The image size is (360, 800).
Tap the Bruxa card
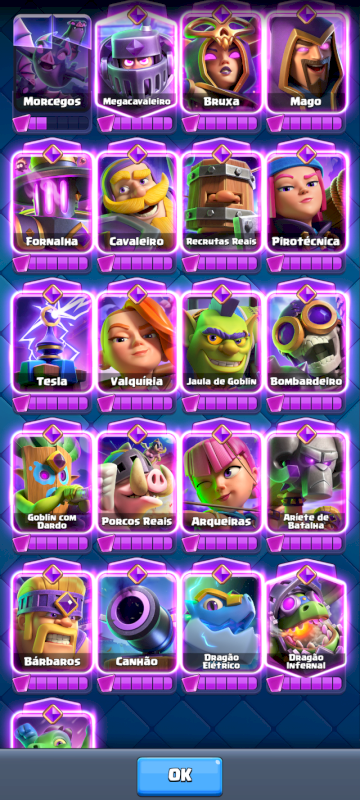coord(221,63)
